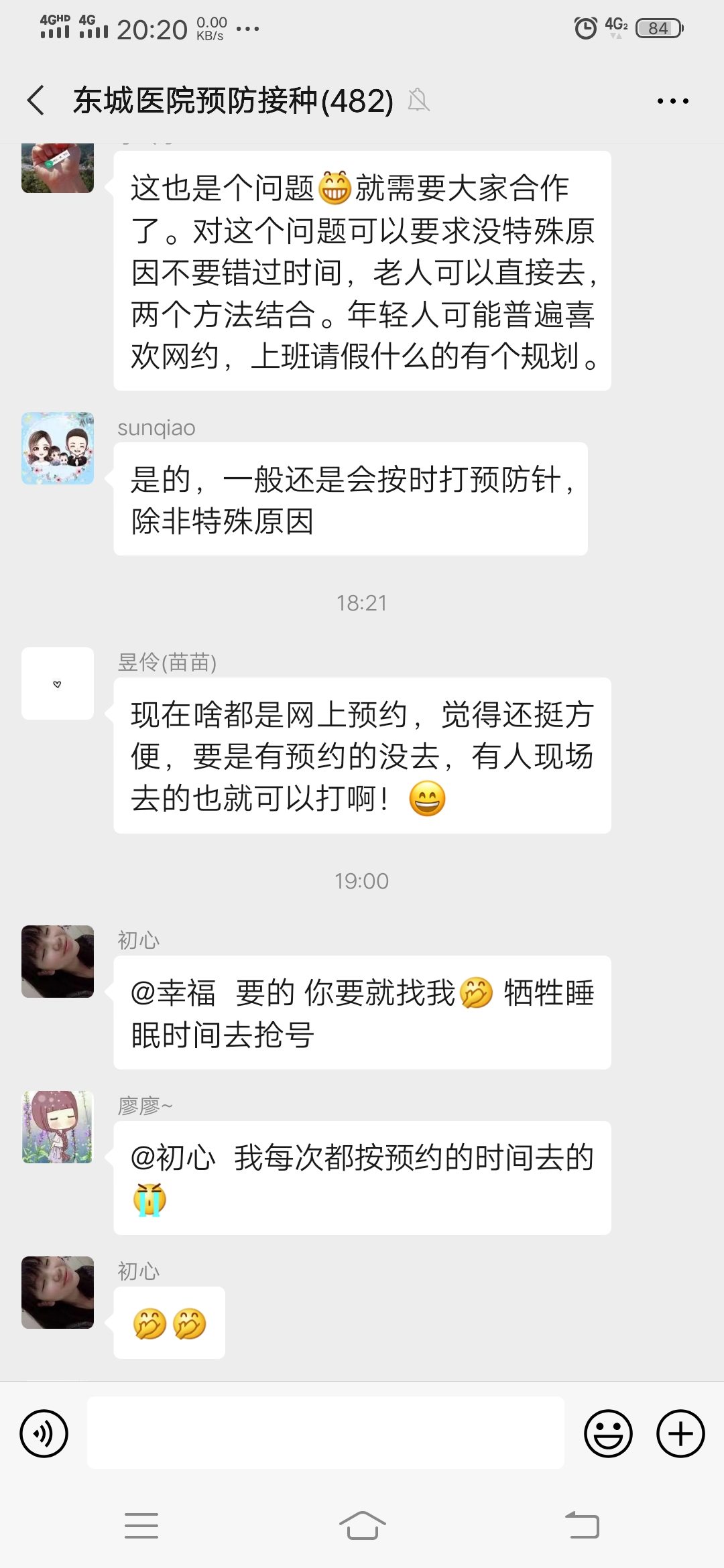Switch to voice message input
Image resolution: width=724 pixels, height=1568 pixels.
pos(44,1433)
